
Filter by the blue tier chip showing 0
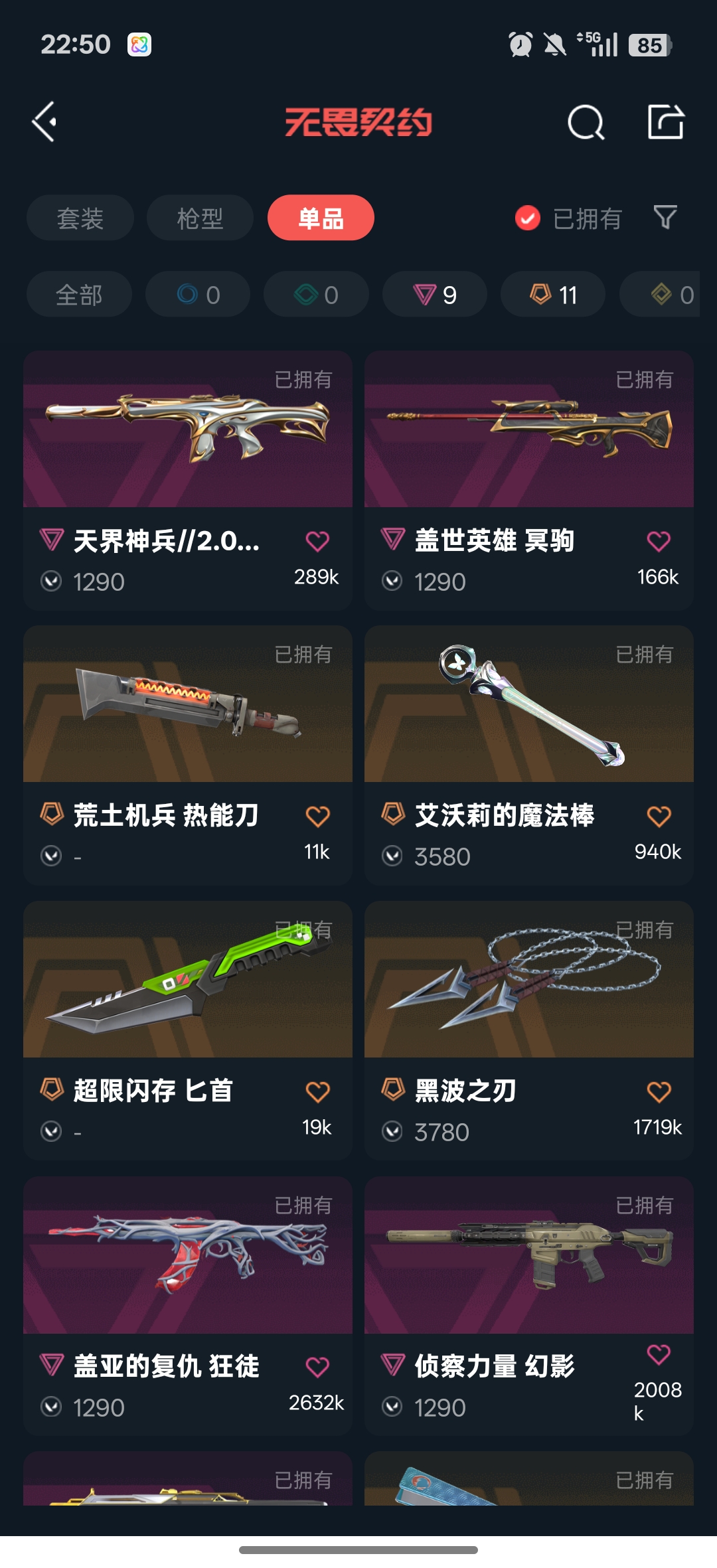198,294
